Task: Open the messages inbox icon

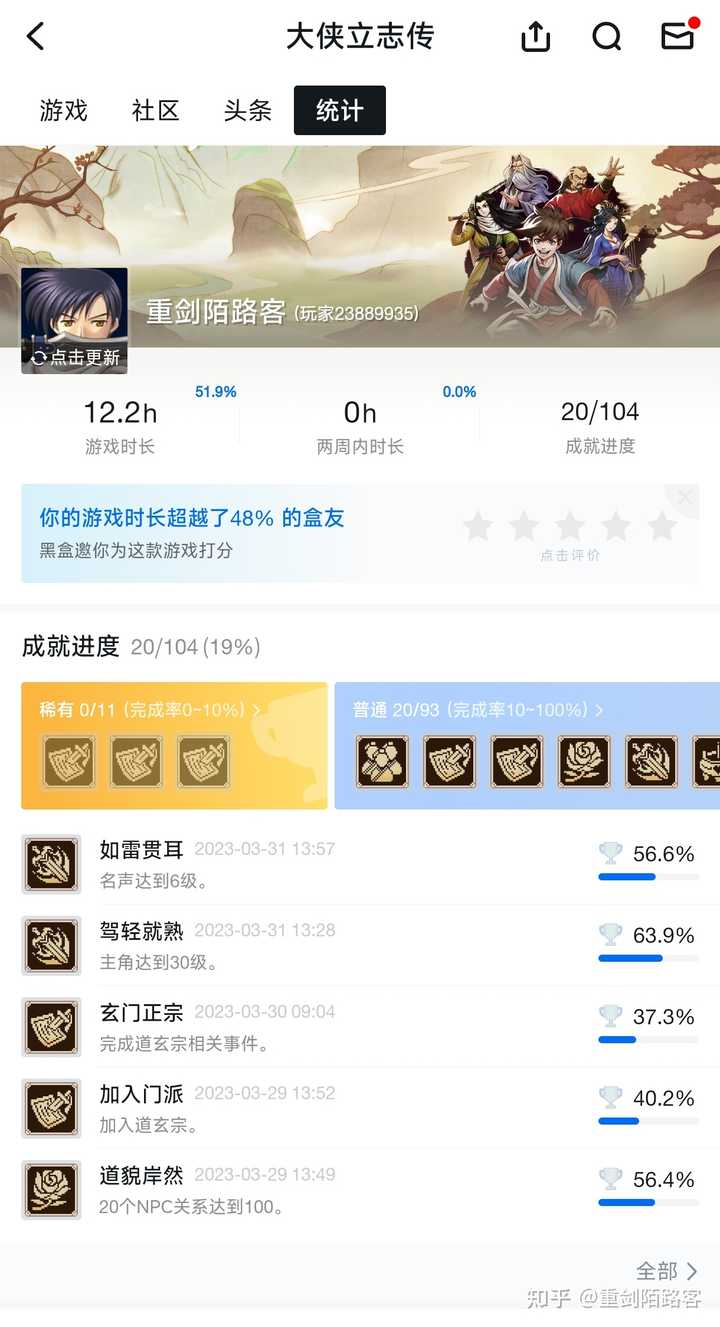Action: click(678, 37)
